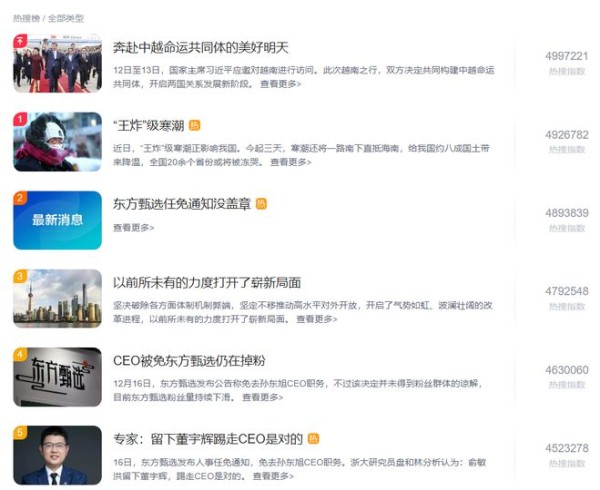Tap the 东方甄选 logo thumbnail for CEO被免 story
The height and width of the screenshot is (490, 600).
click(x=57, y=377)
